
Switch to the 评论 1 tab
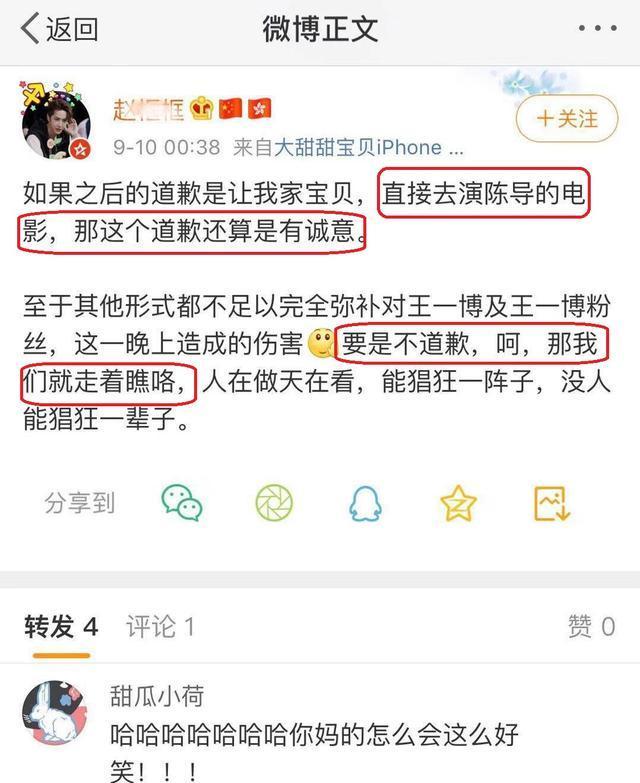(160, 627)
